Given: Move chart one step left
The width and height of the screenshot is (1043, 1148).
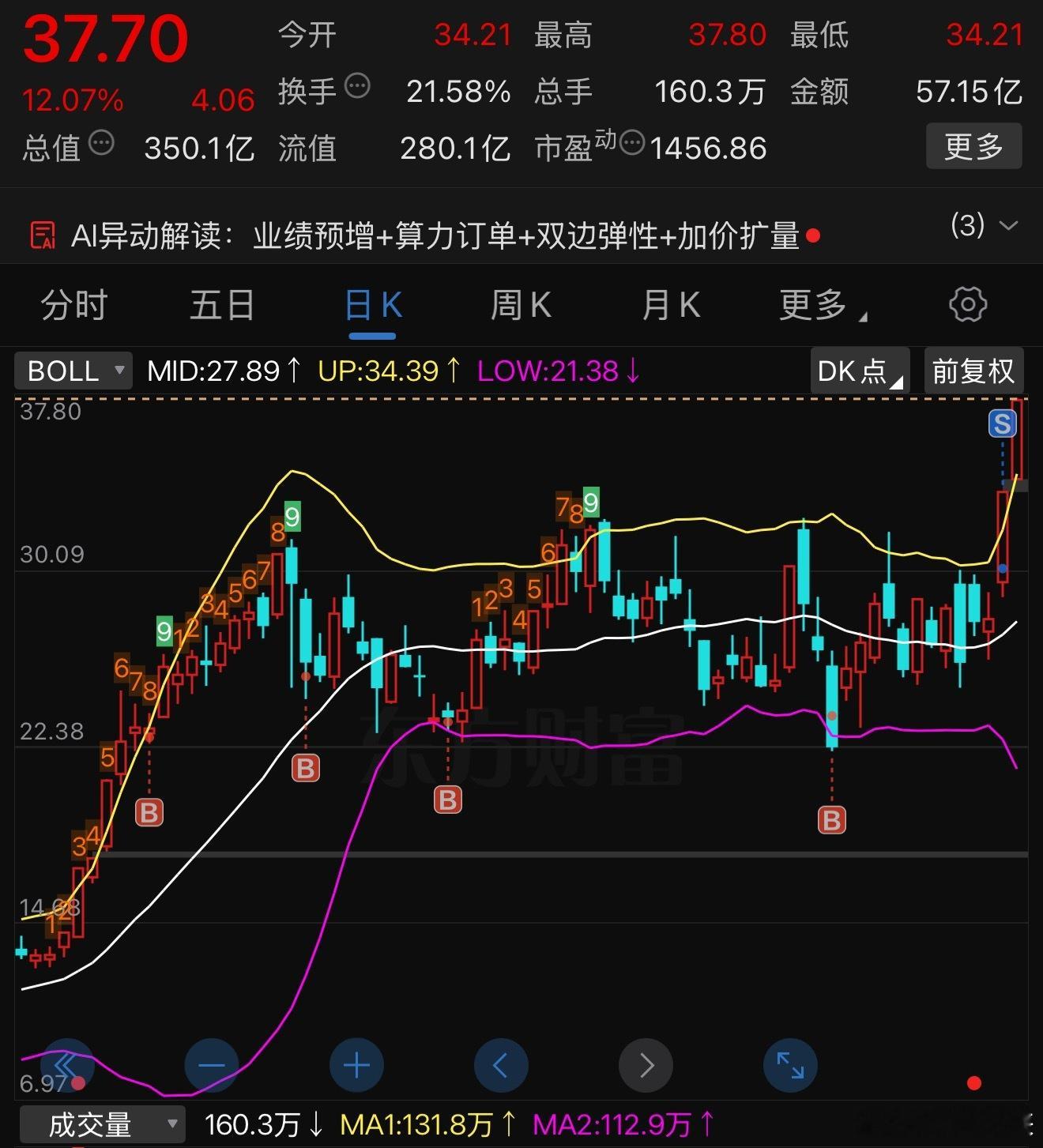Looking at the screenshot, I should coord(501,1065).
